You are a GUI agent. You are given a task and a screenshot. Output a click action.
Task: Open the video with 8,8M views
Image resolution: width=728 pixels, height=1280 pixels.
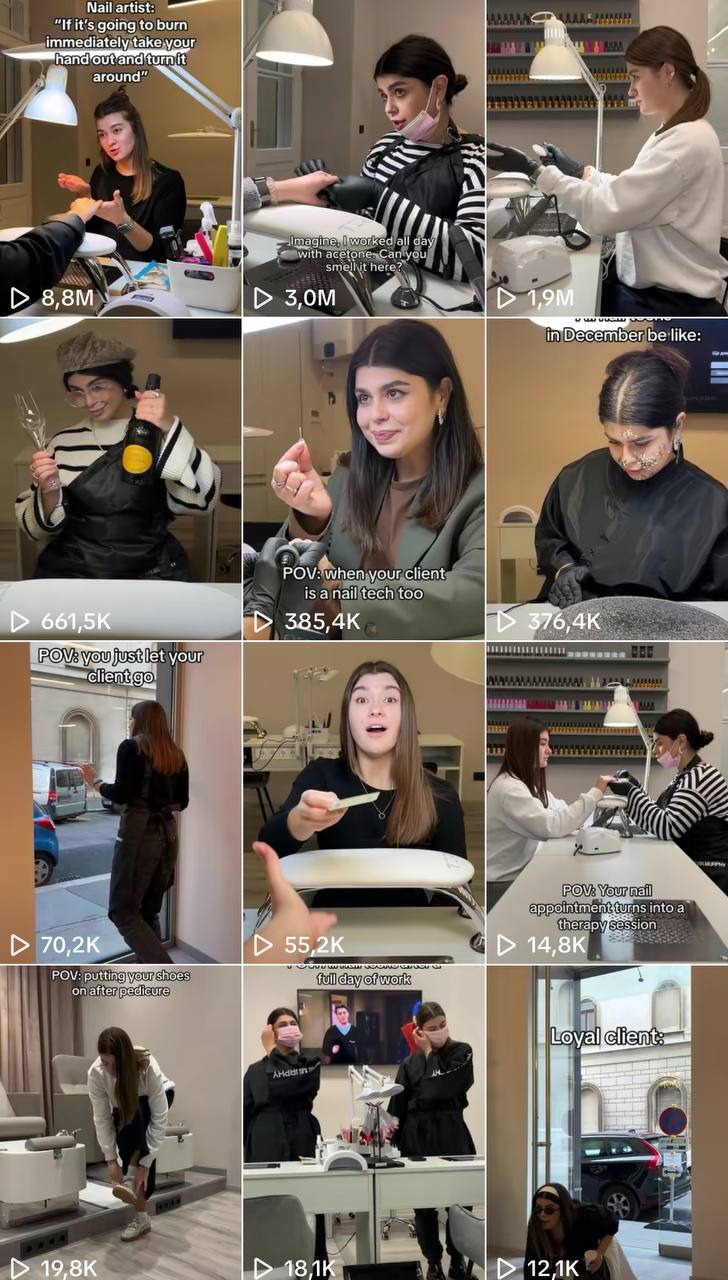coord(120,160)
